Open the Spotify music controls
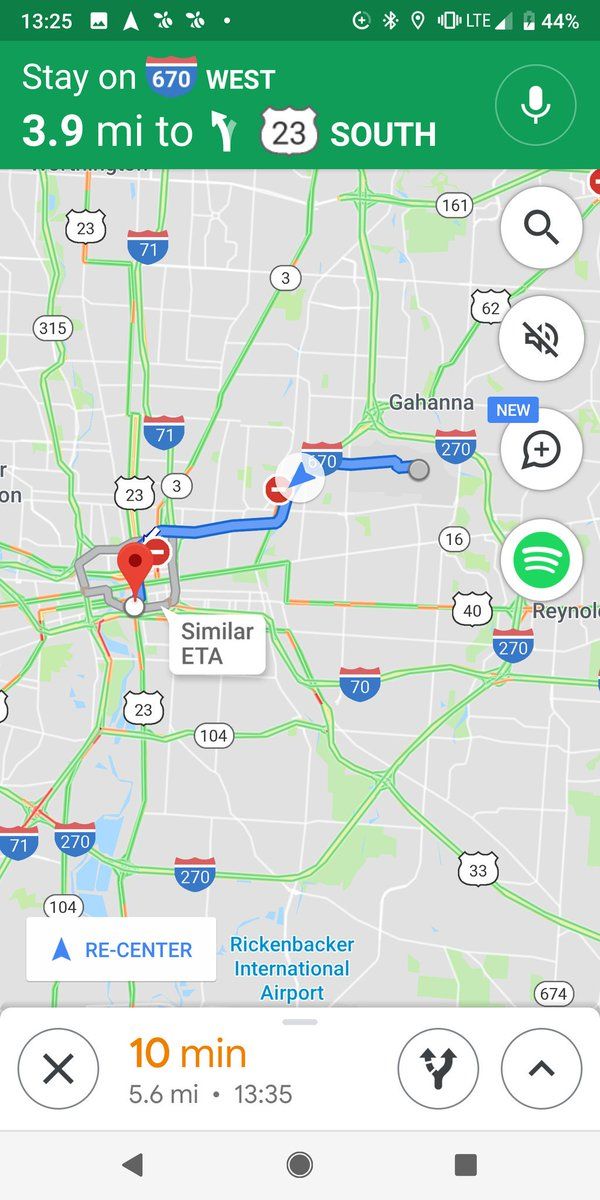 541,561
